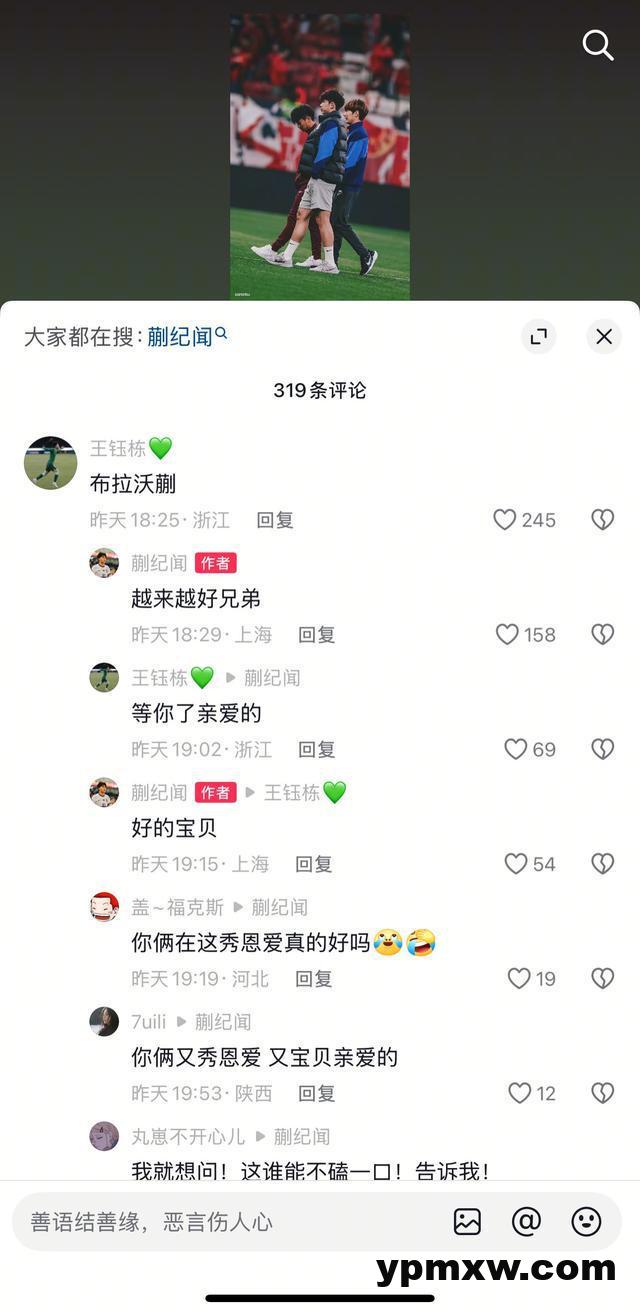Reply to comment 布拉沃蒯
This screenshot has height=1312, width=640.
pyautogui.click(x=275, y=520)
